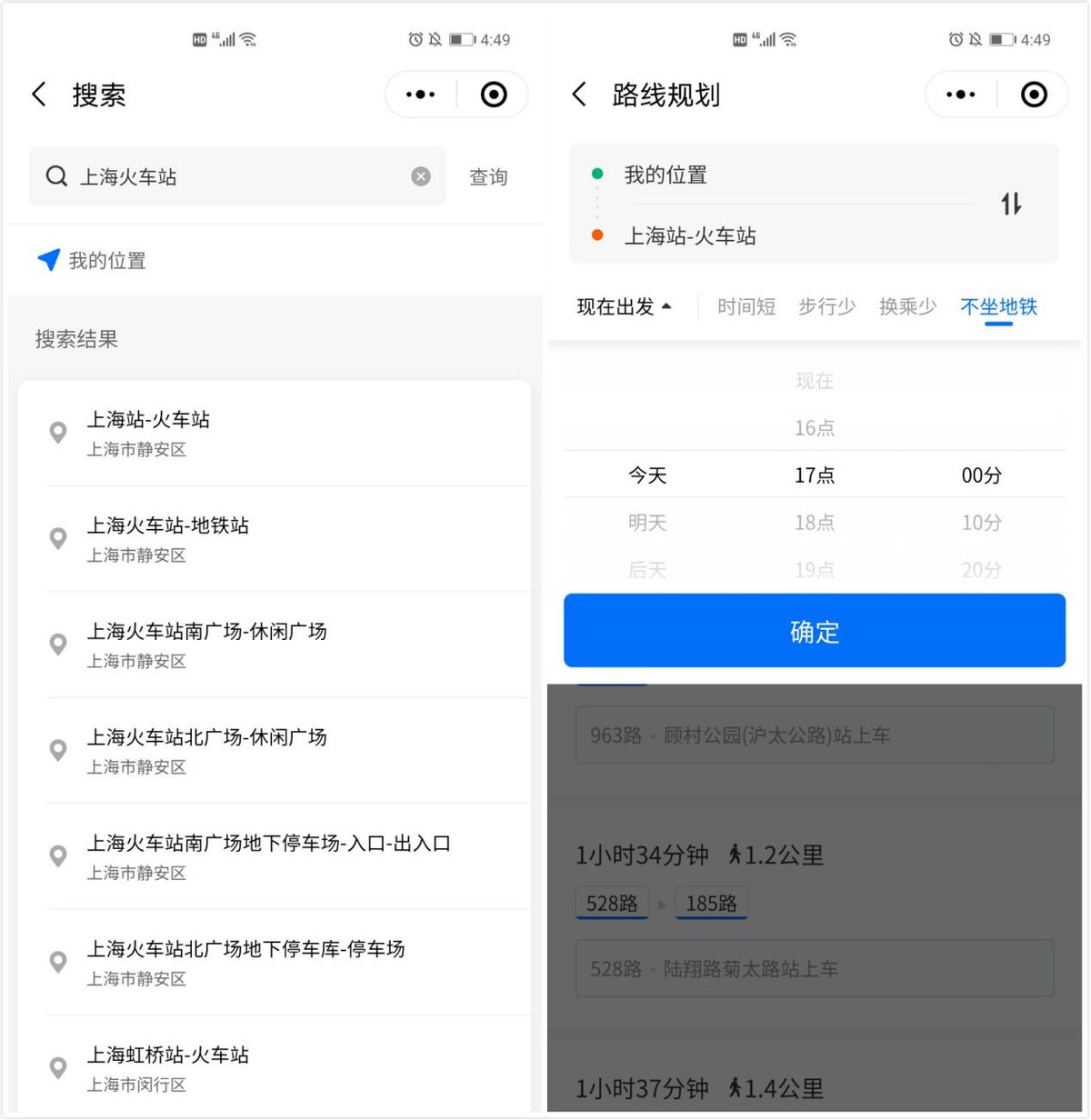Image resolution: width=1091 pixels, height=1120 pixels.
Task: Tap the 查询 button
Action: click(488, 177)
